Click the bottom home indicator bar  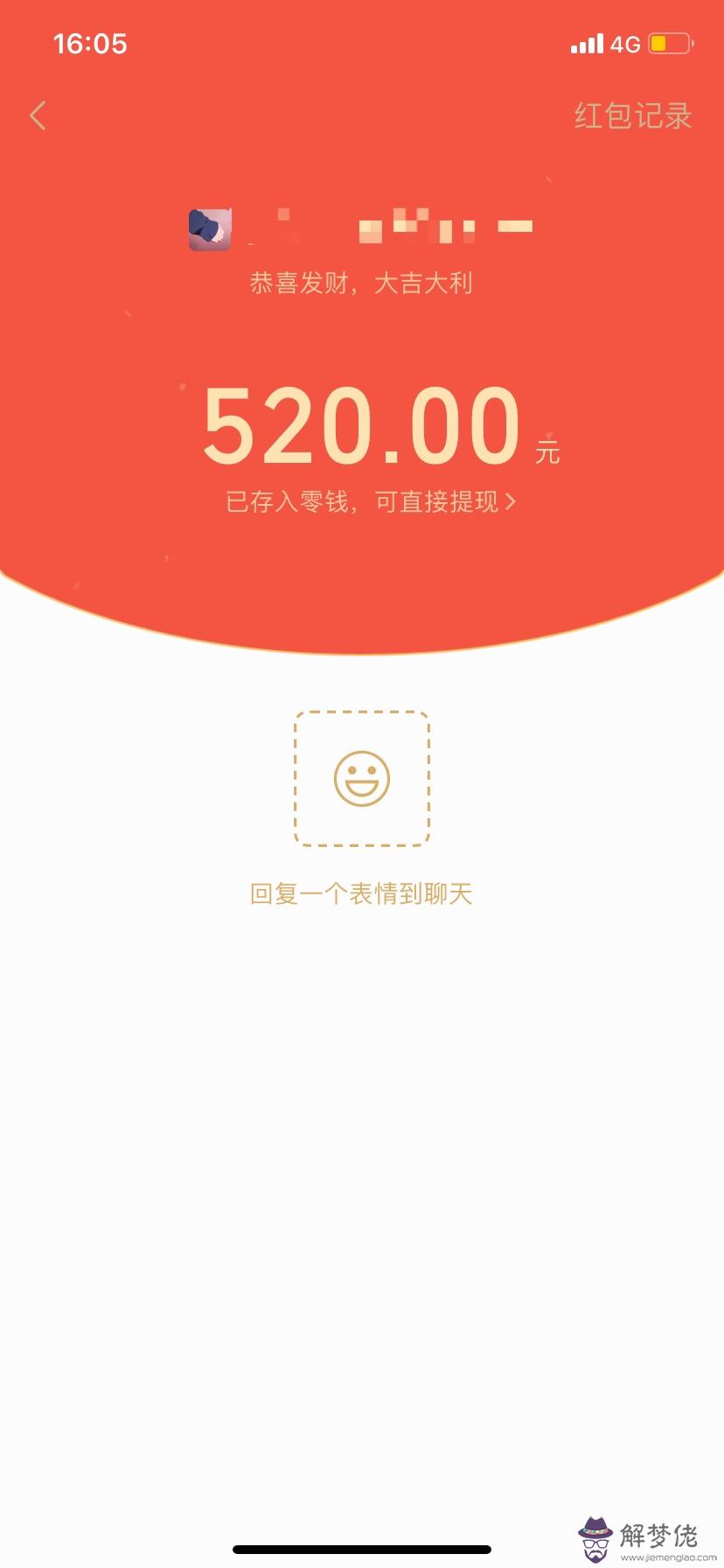click(x=361, y=1550)
